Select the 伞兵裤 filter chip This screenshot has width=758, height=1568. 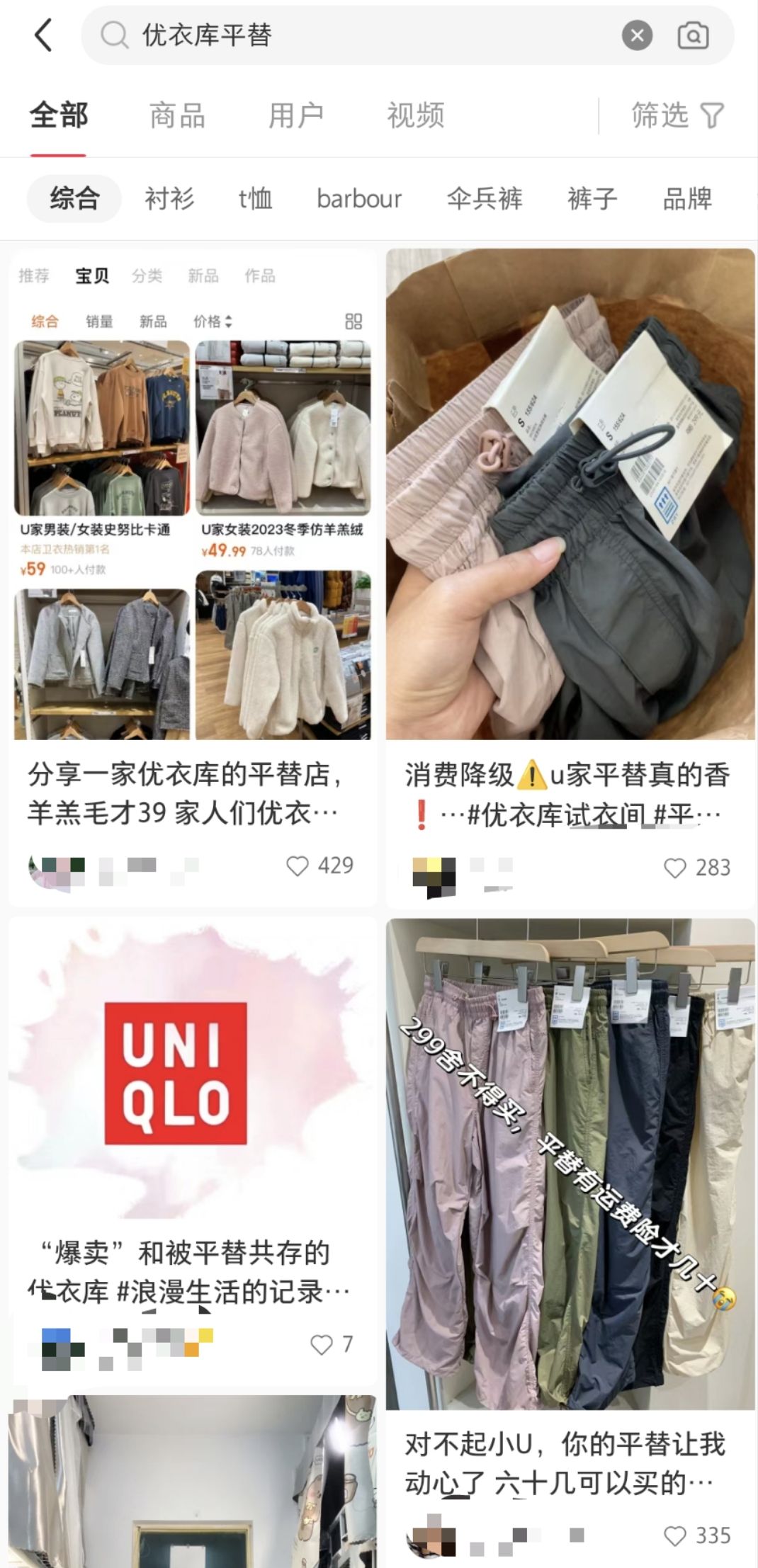[485, 198]
